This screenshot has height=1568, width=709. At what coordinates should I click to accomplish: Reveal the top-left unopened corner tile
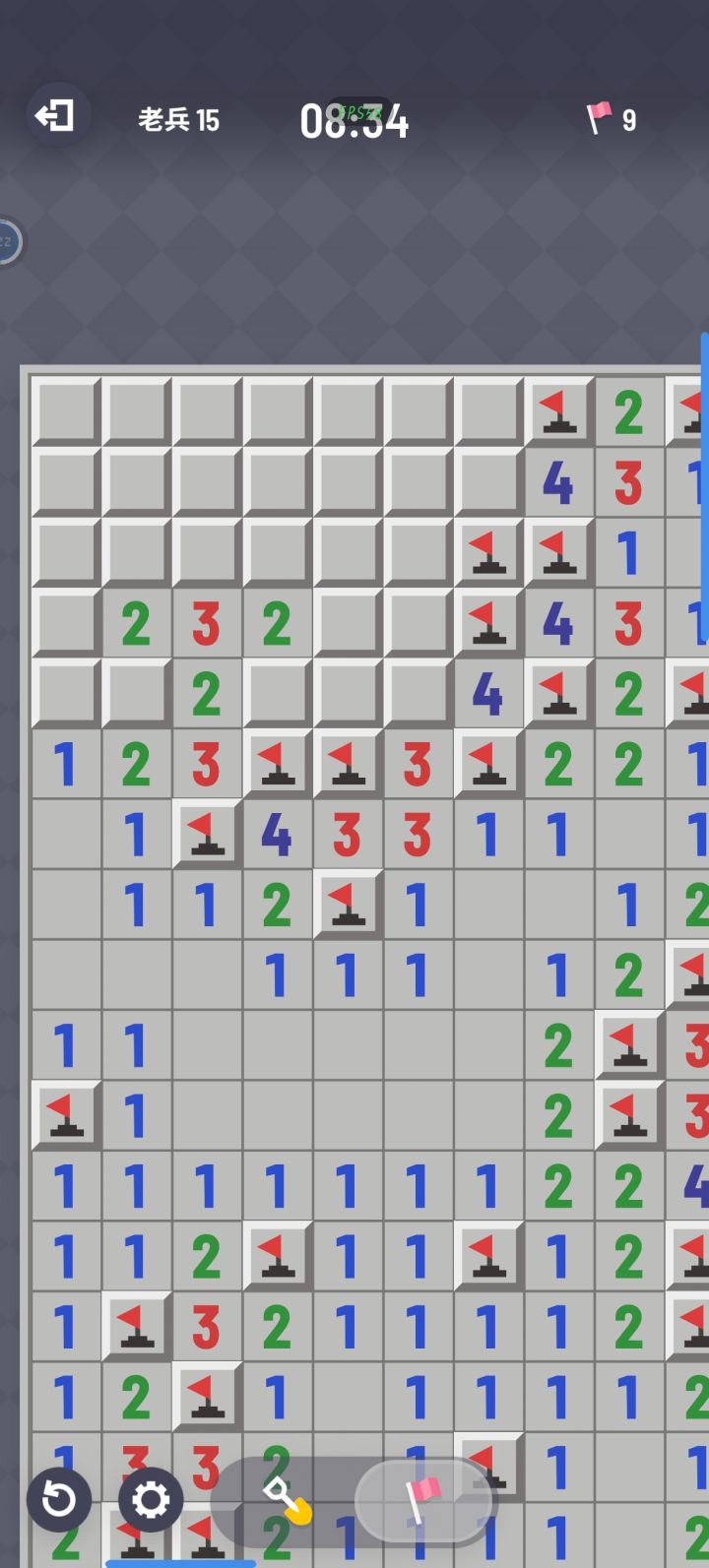[x=66, y=411]
